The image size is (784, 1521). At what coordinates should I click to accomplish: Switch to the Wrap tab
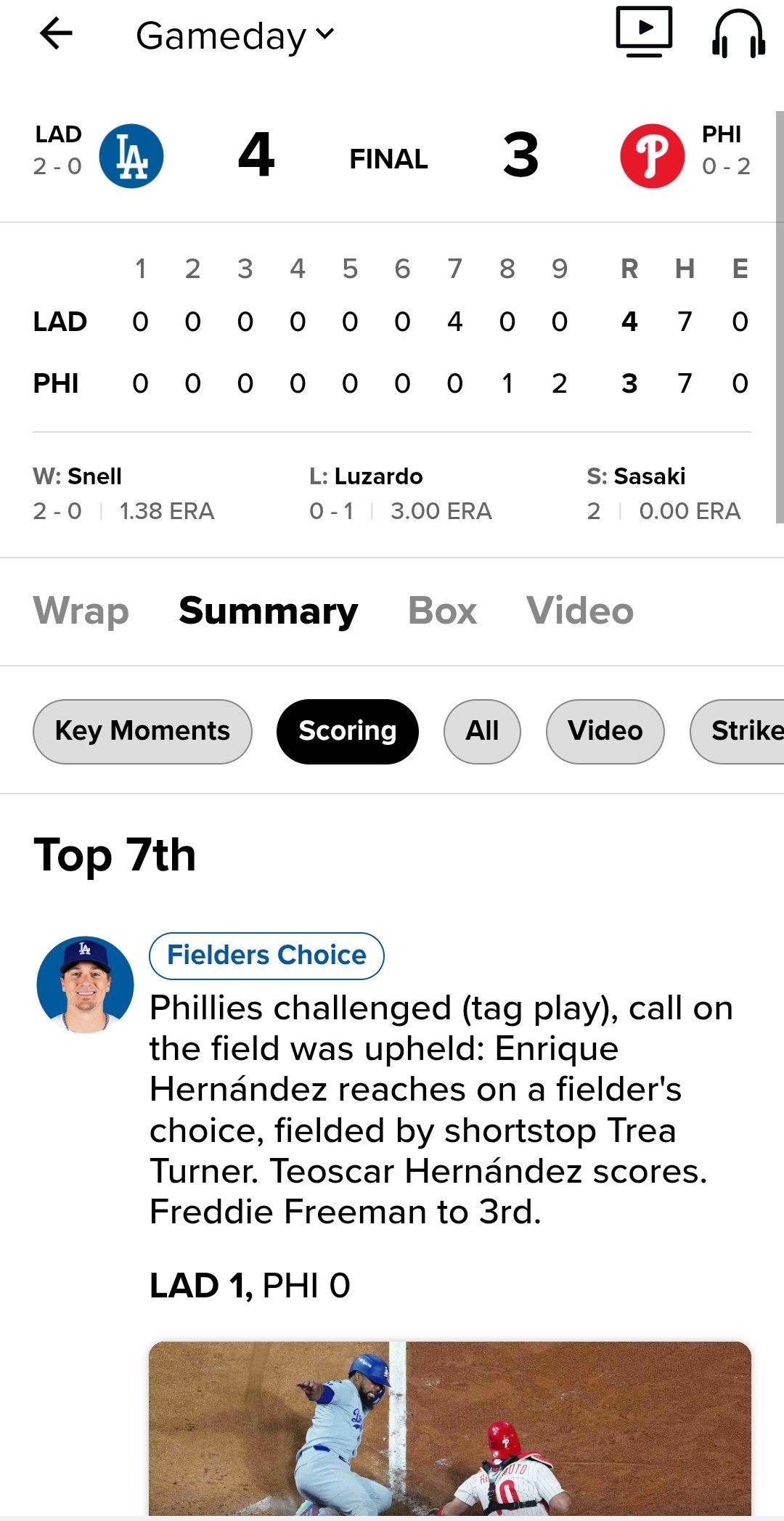pyautogui.click(x=81, y=611)
